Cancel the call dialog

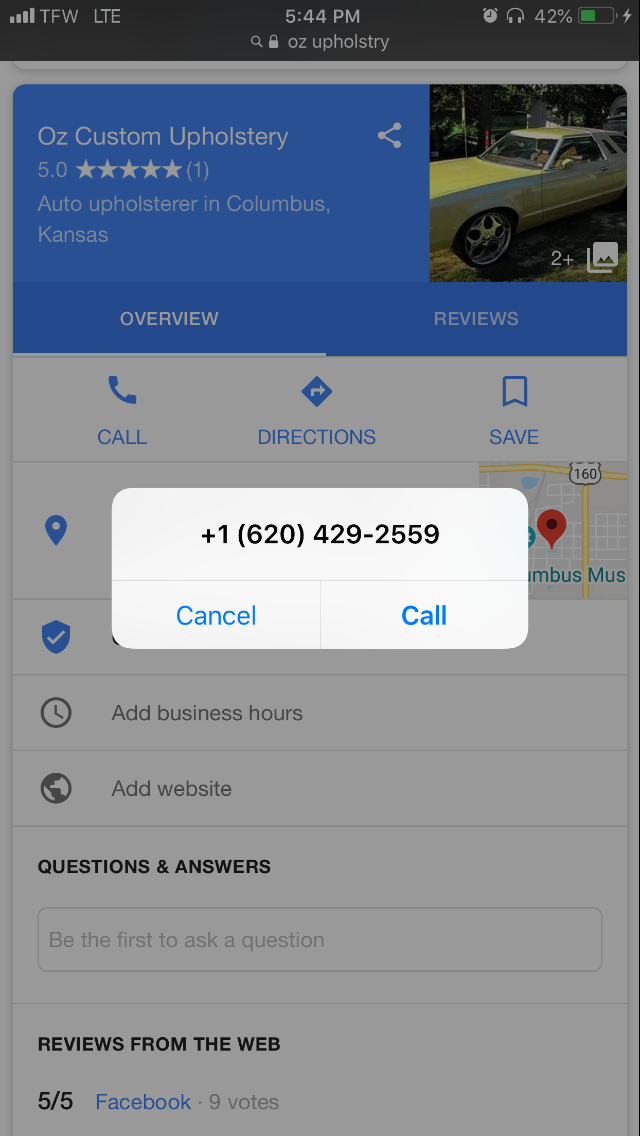click(216, 615)
